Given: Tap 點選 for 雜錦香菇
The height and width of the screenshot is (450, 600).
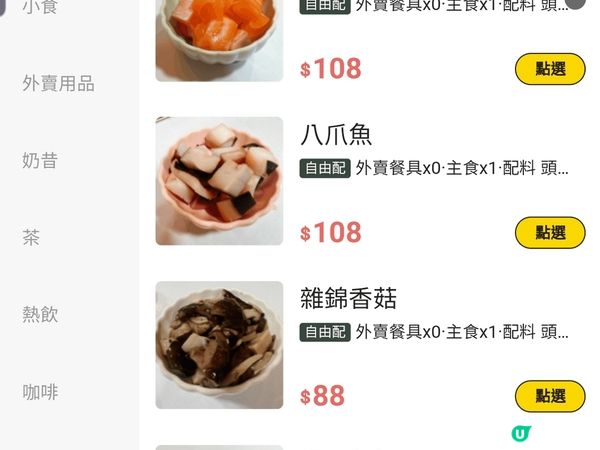Looking at the screenshot, I should coord(550,396).
